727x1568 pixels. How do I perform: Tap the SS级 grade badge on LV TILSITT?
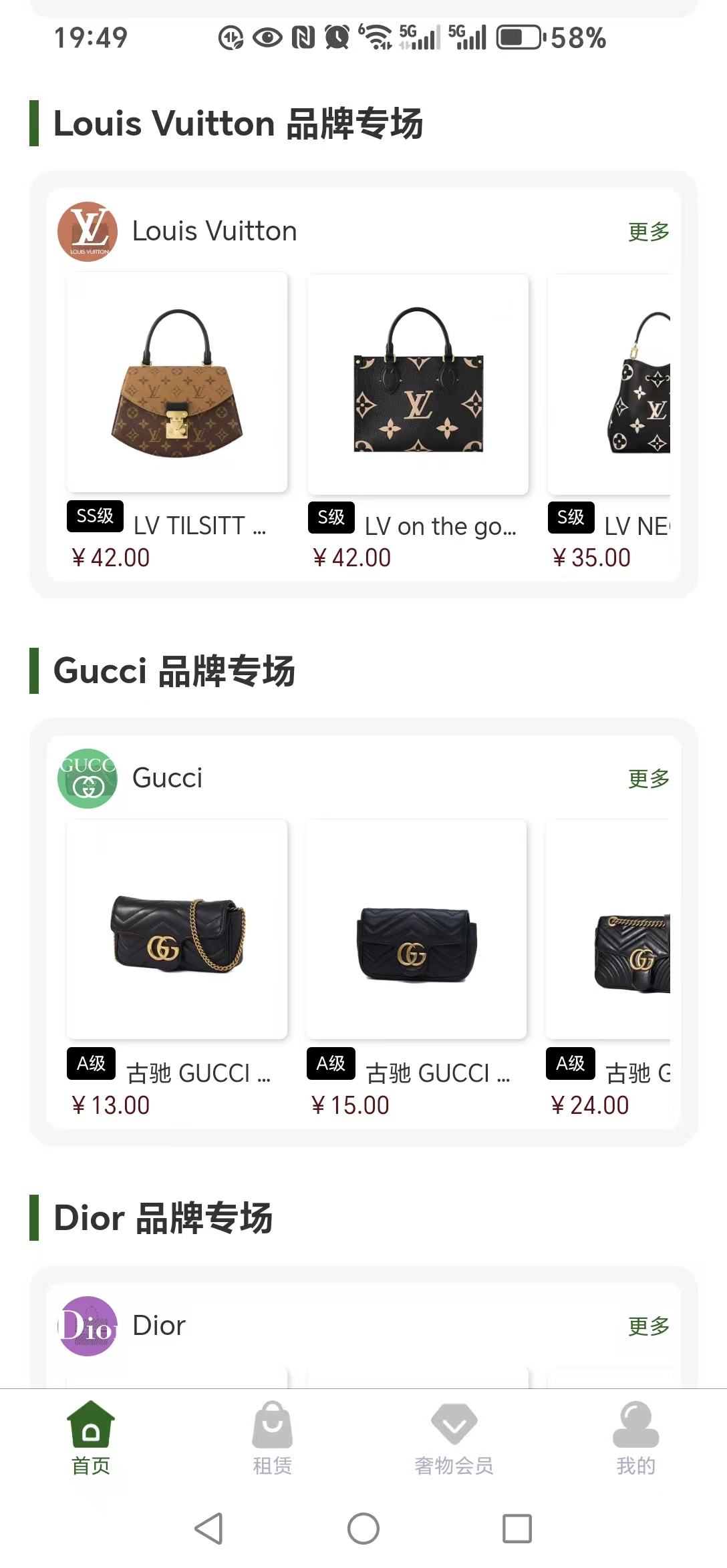pyautogui.click(x=94, y=516)
